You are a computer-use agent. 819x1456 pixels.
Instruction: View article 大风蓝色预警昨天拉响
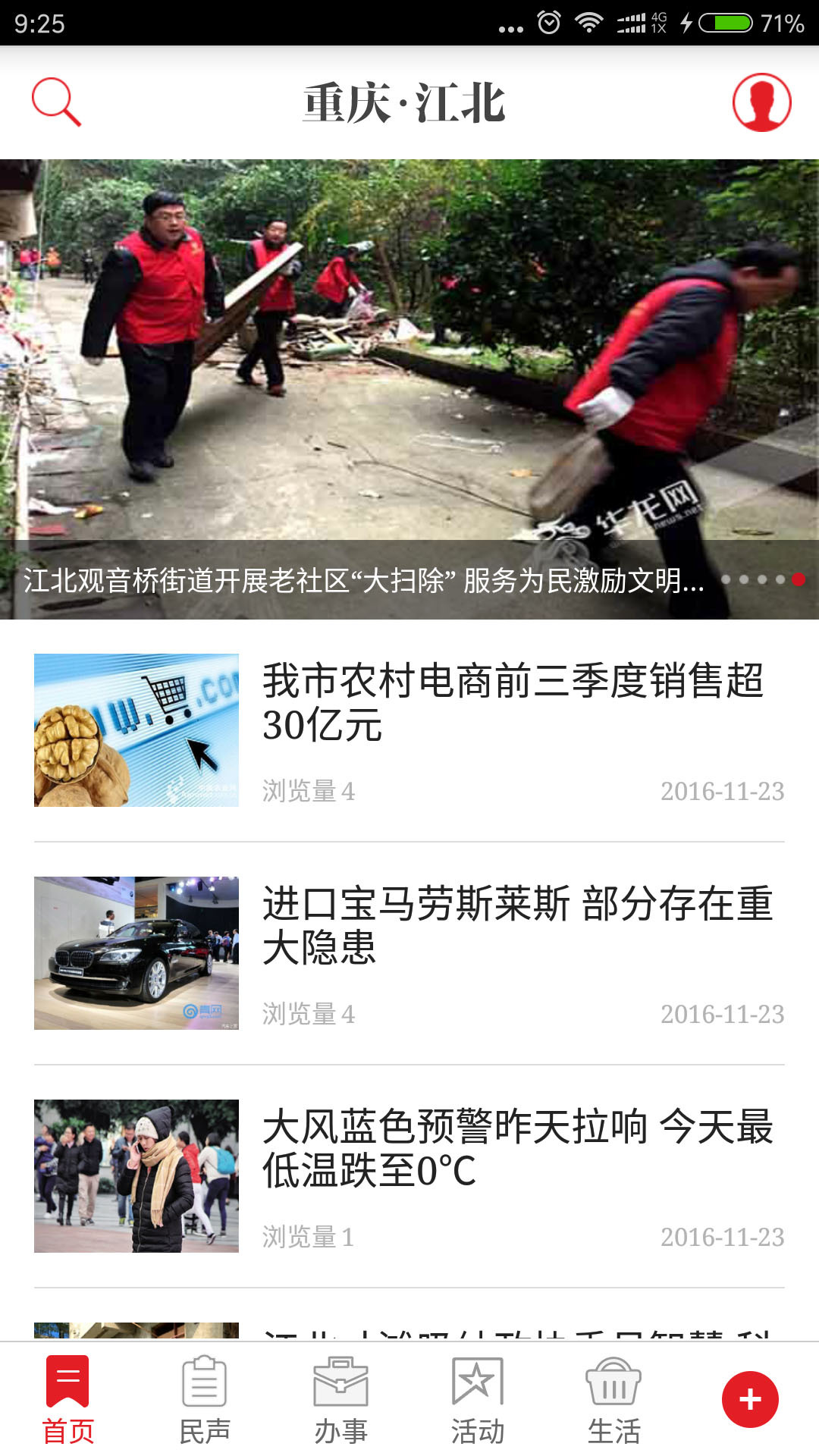tap(517, 1149)
